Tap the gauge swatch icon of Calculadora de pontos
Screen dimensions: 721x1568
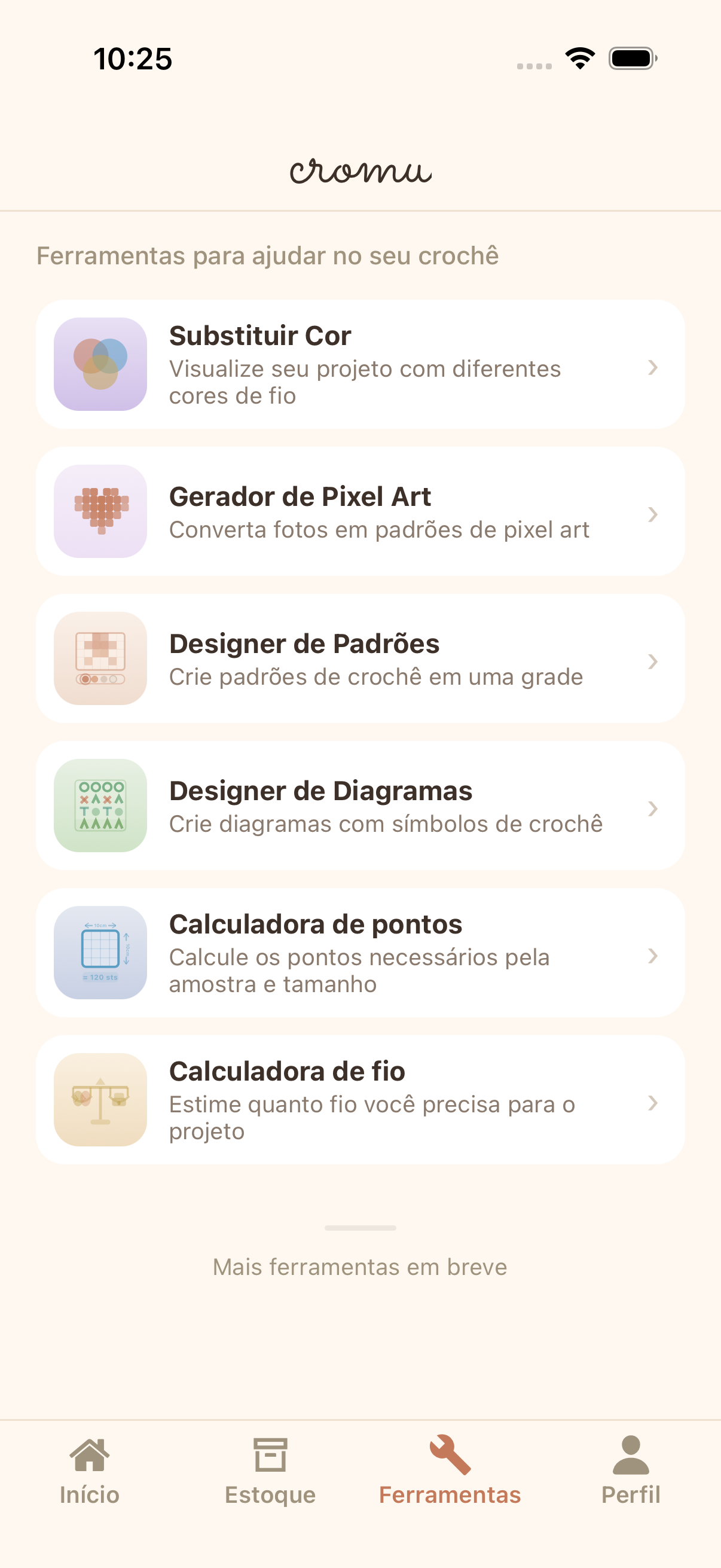(x=100, y=954)
